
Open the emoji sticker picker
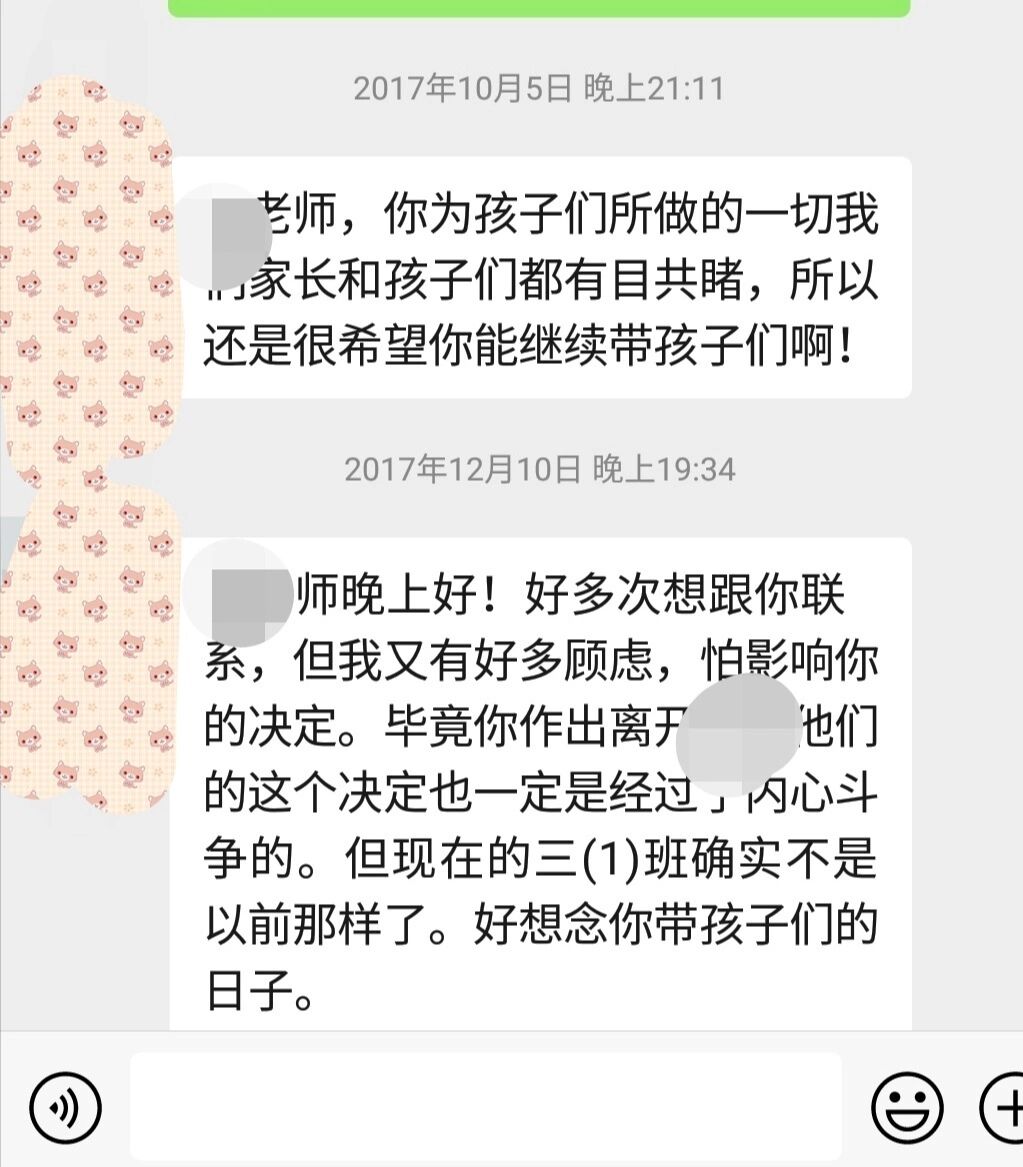(907, 1106)
